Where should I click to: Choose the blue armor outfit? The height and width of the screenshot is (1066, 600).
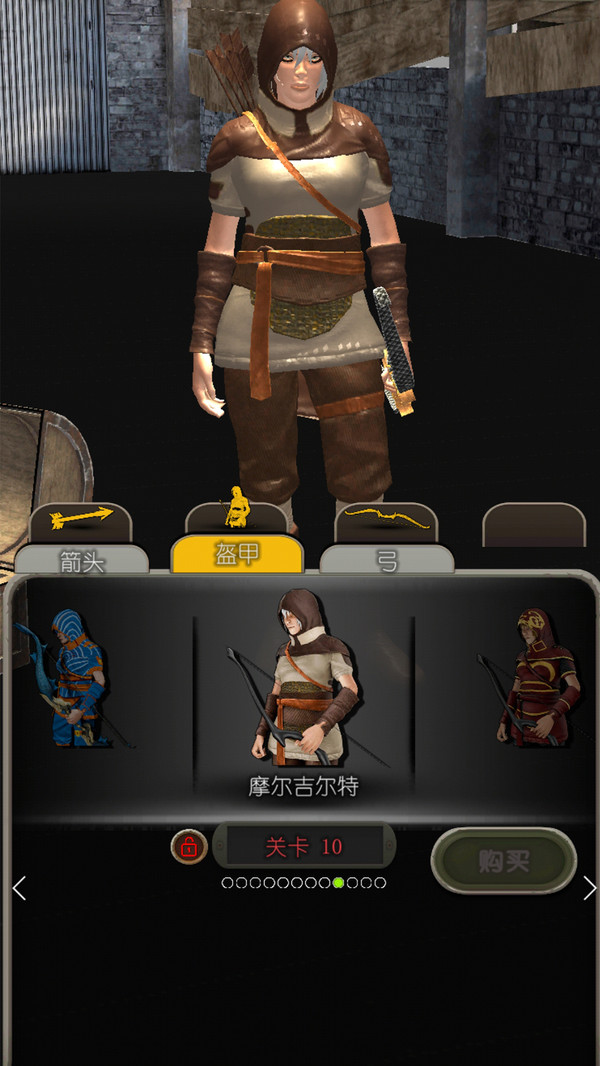click(70, 680)
